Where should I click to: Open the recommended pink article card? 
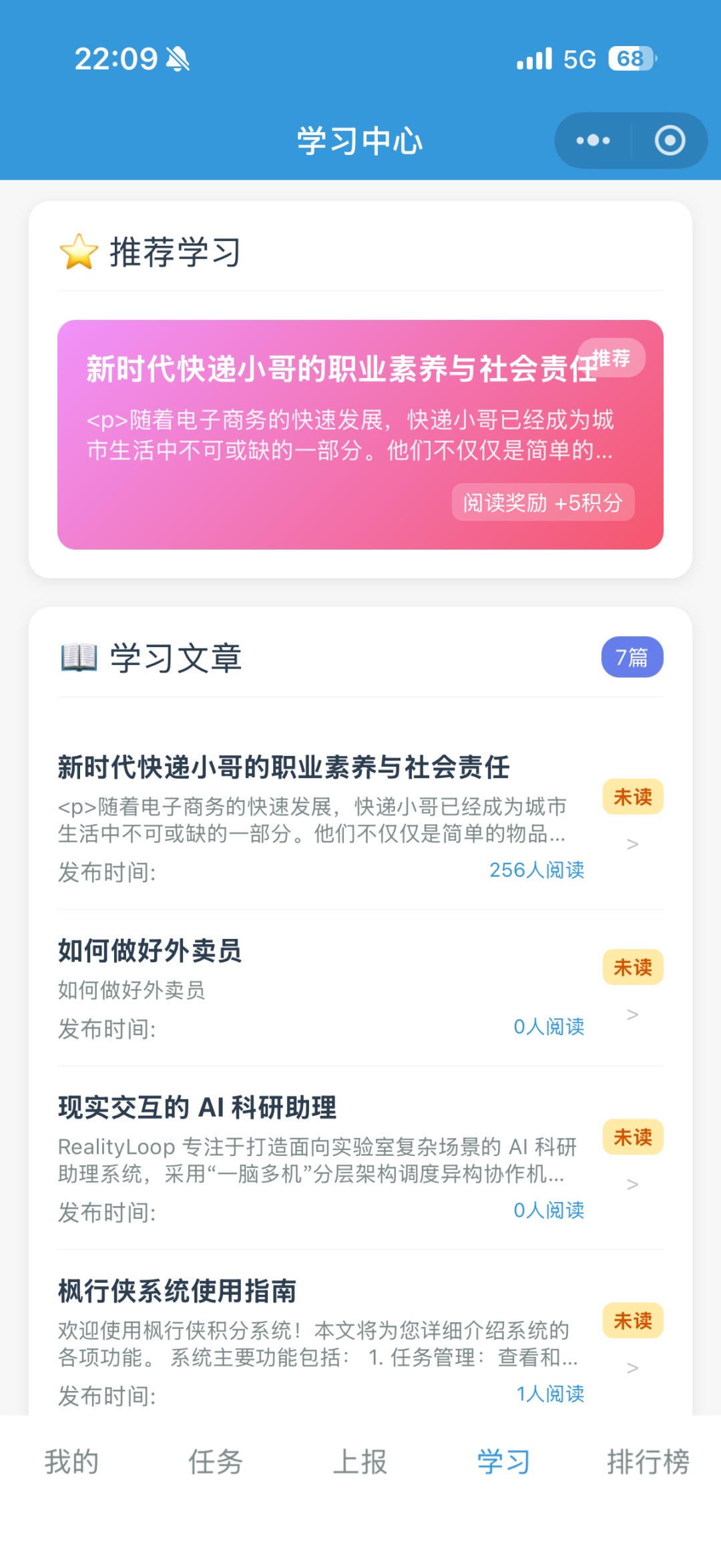(x=360, y=434)
